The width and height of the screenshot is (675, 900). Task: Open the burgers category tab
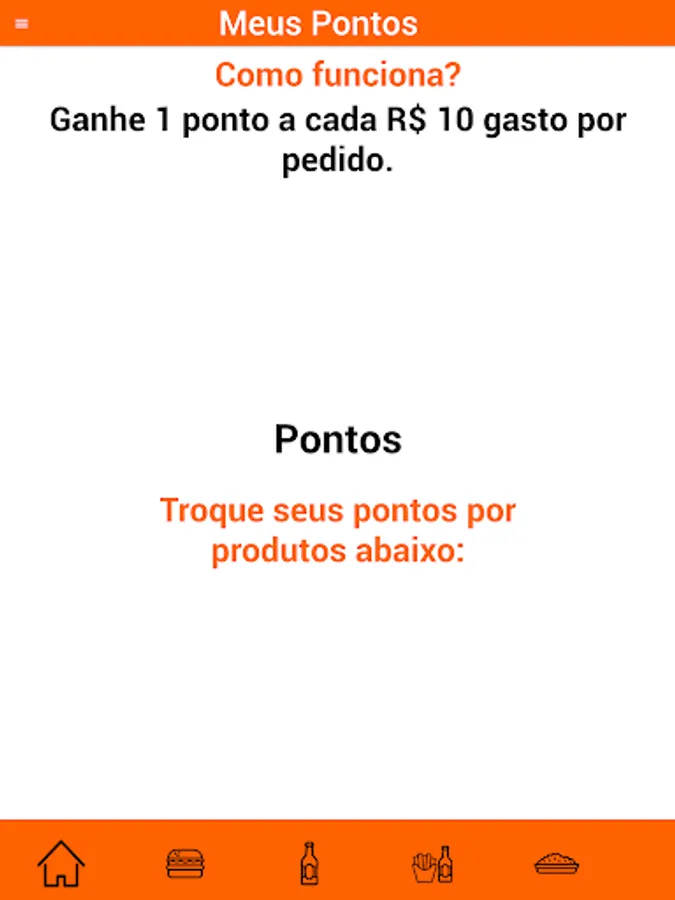click(185, 862)
